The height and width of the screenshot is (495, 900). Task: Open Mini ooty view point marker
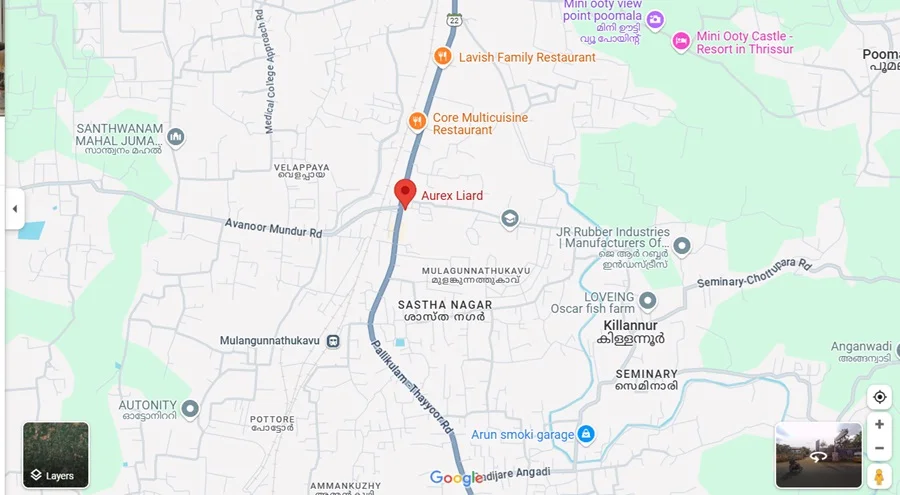655,19
